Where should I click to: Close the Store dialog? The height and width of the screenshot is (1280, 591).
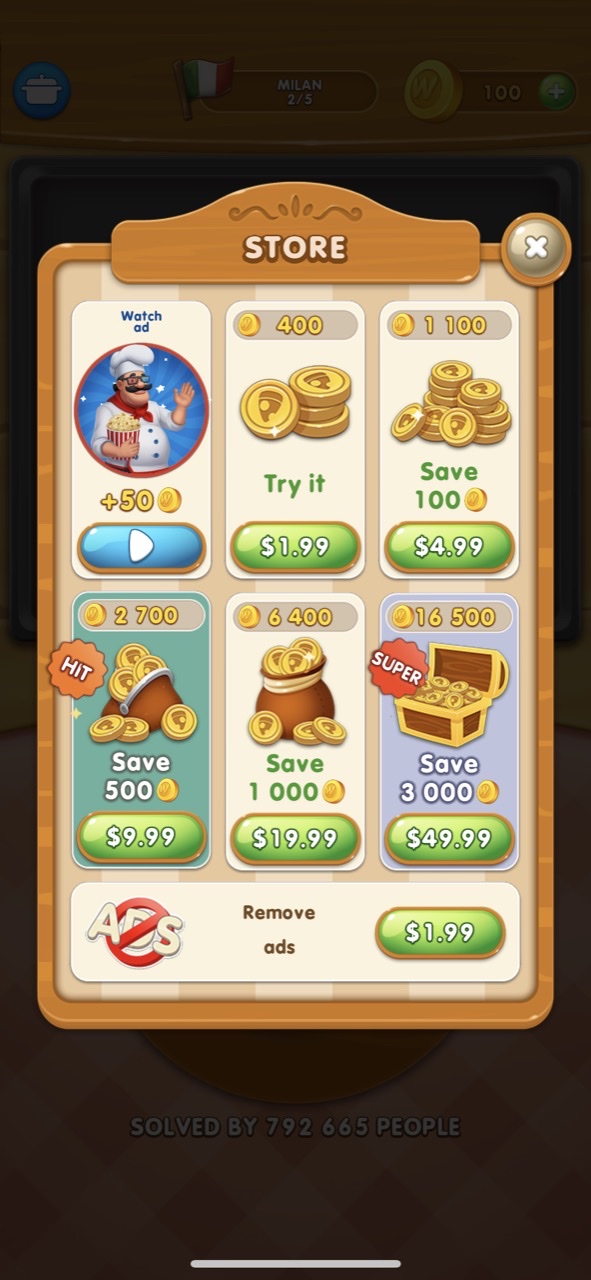coord(537,247)
